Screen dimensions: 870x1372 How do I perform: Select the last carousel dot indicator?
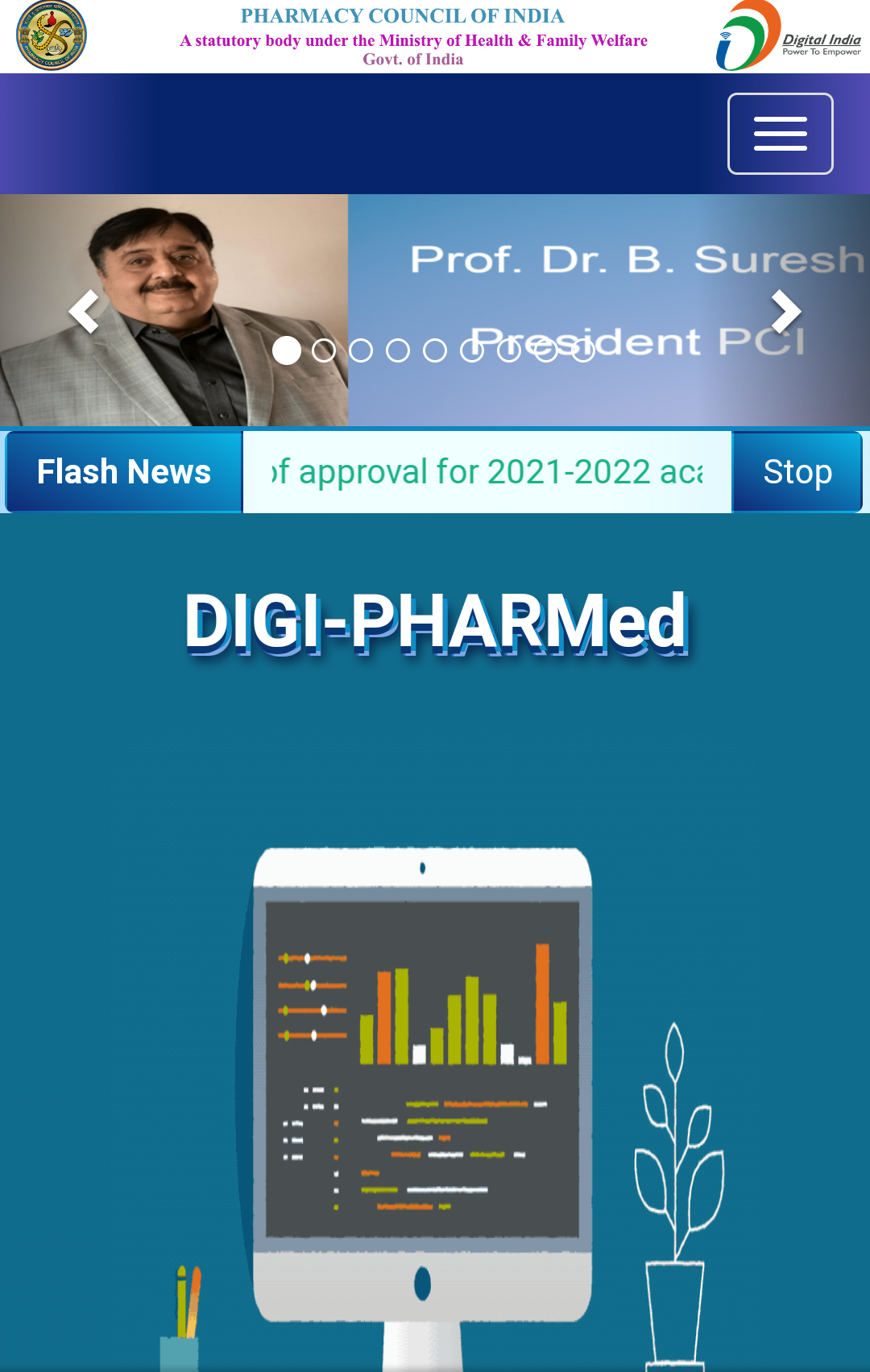pos(582,350)
